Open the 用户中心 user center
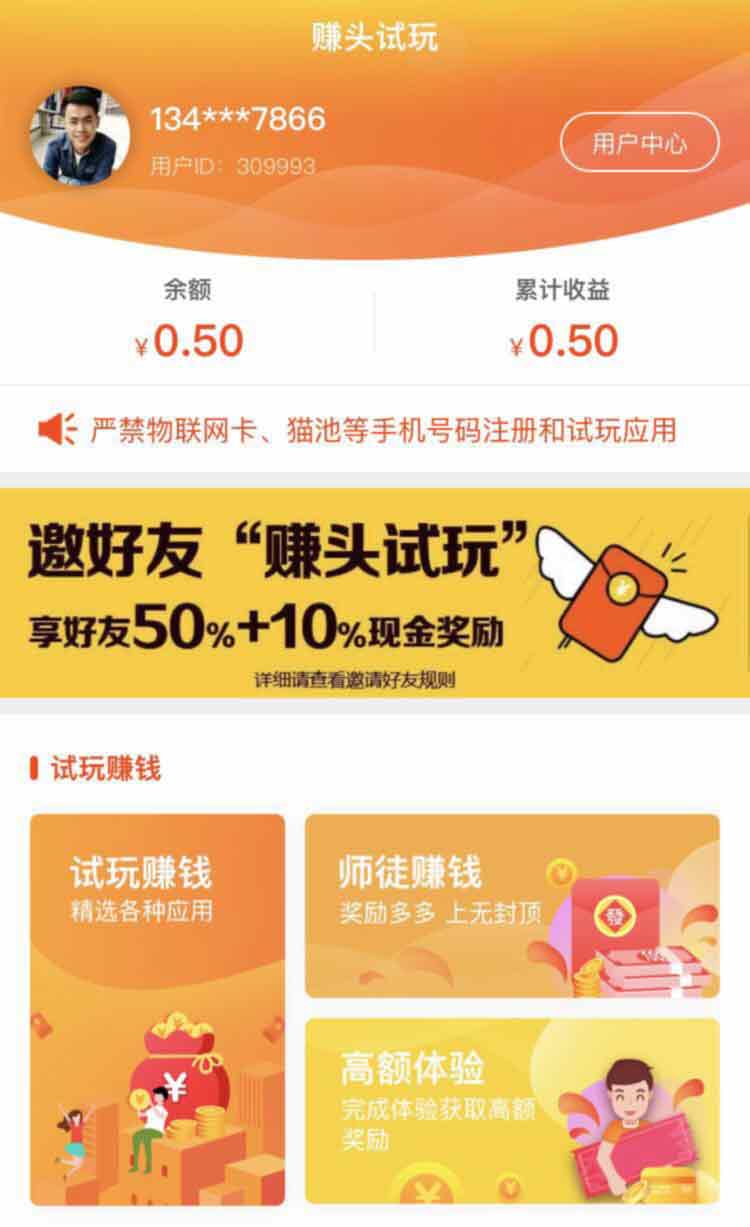Screen dimensions: 750x1227 point(639,143)
